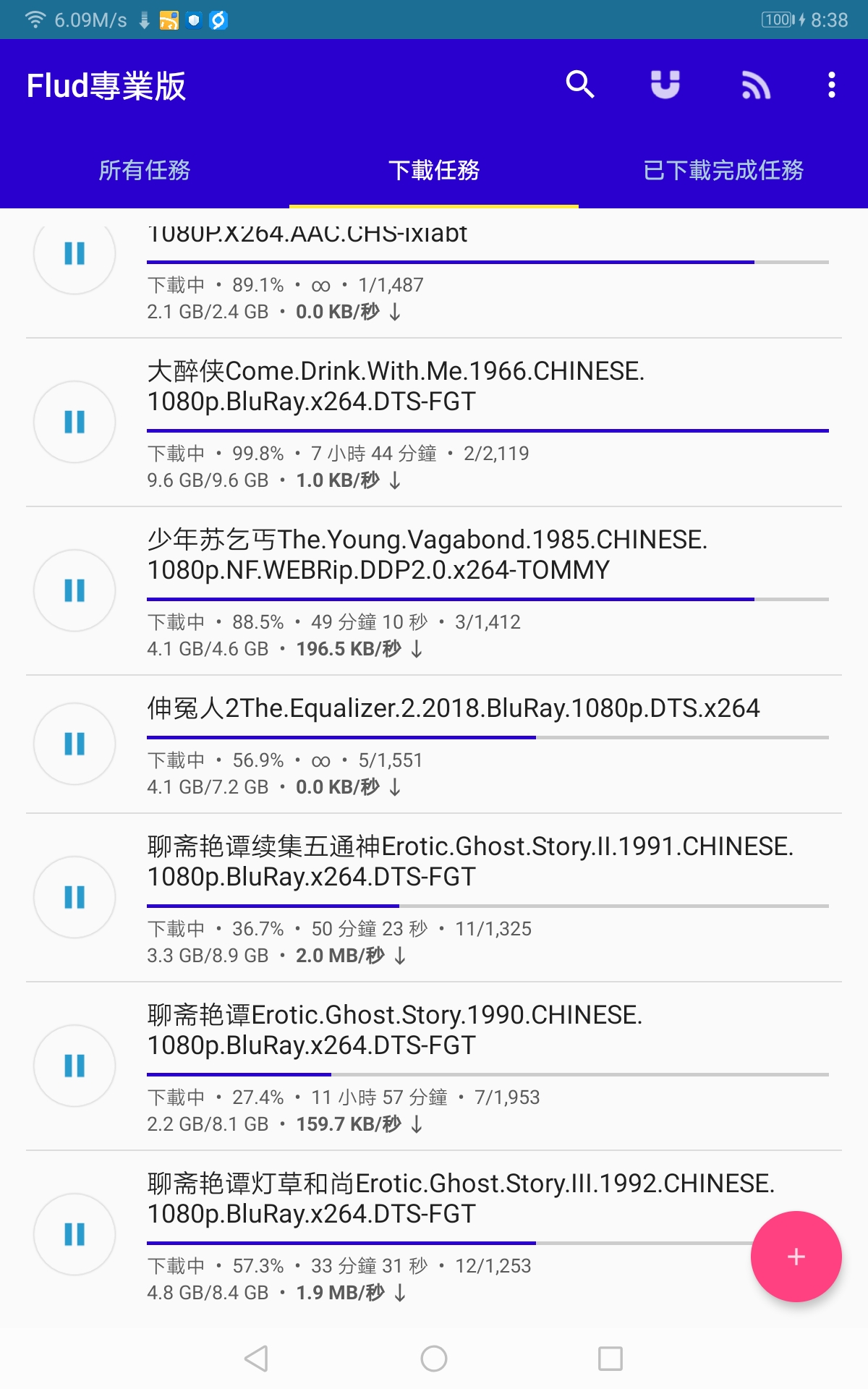Viewport: 868px width, 1389px height.
Task: Pause Erotic.Ghost.Story.II.1991 download
Action: [x=75, y=897]
